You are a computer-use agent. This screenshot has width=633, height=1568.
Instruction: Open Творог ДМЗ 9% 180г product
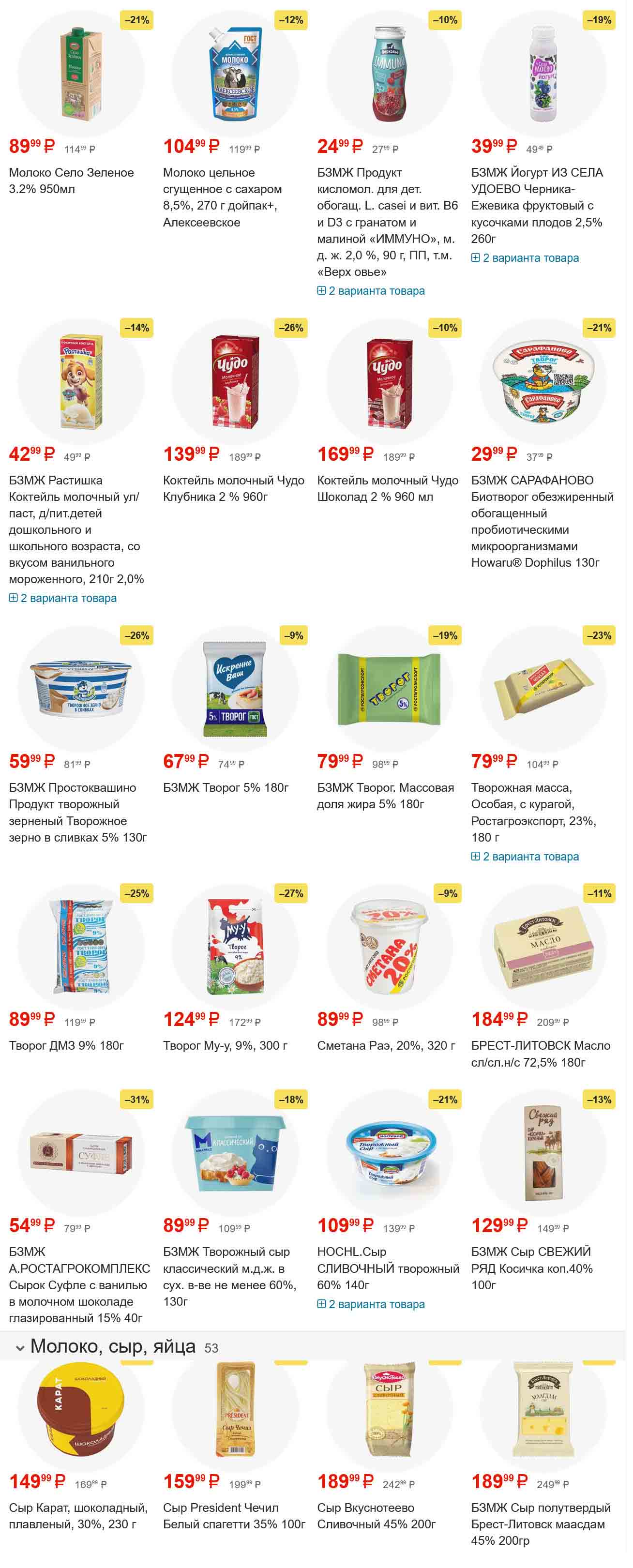point(66,1045)
